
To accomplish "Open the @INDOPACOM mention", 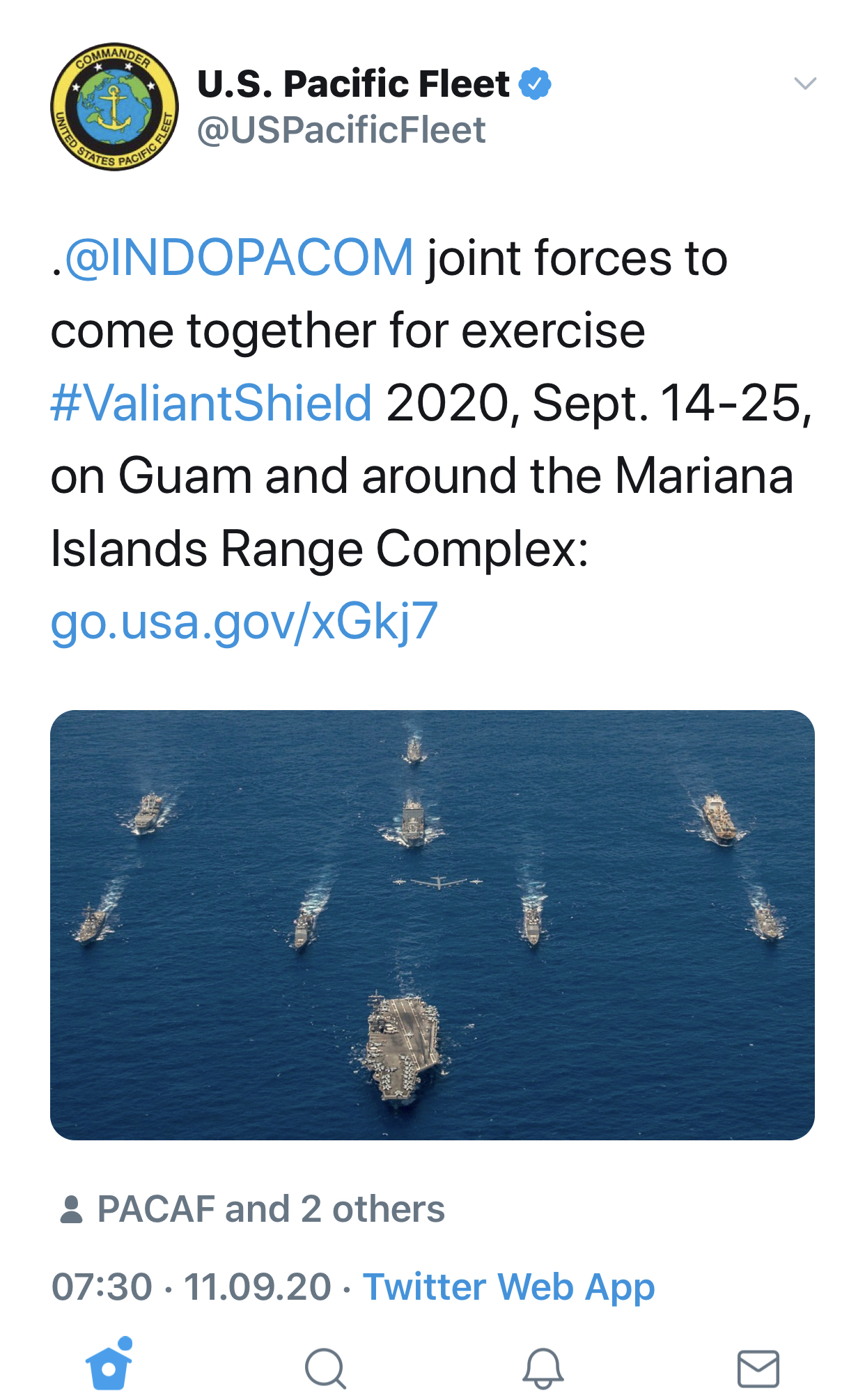I will pyautogui.click(x=240, y=258).
